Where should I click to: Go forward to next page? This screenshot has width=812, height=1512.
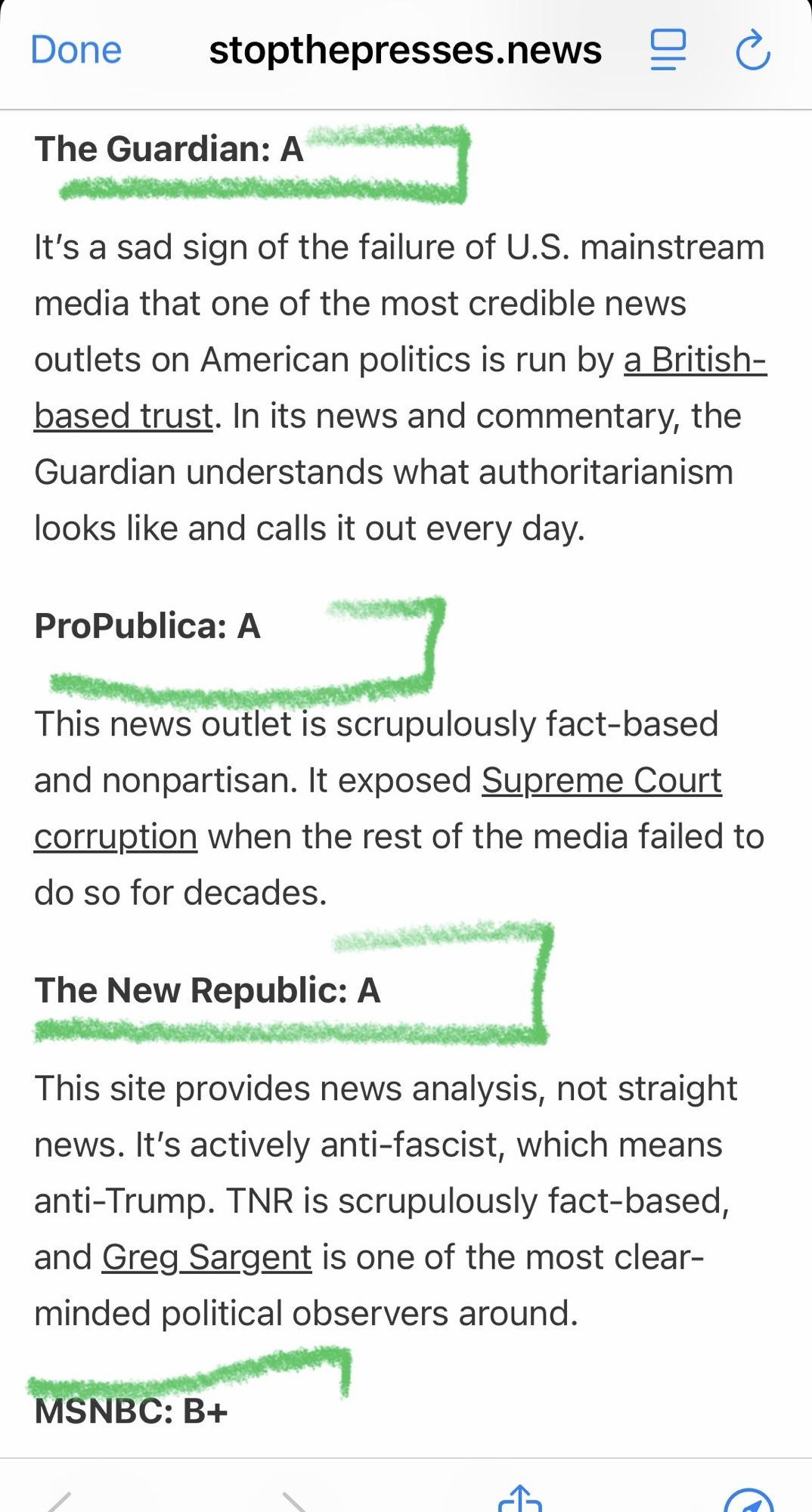tap(295, 1501)
